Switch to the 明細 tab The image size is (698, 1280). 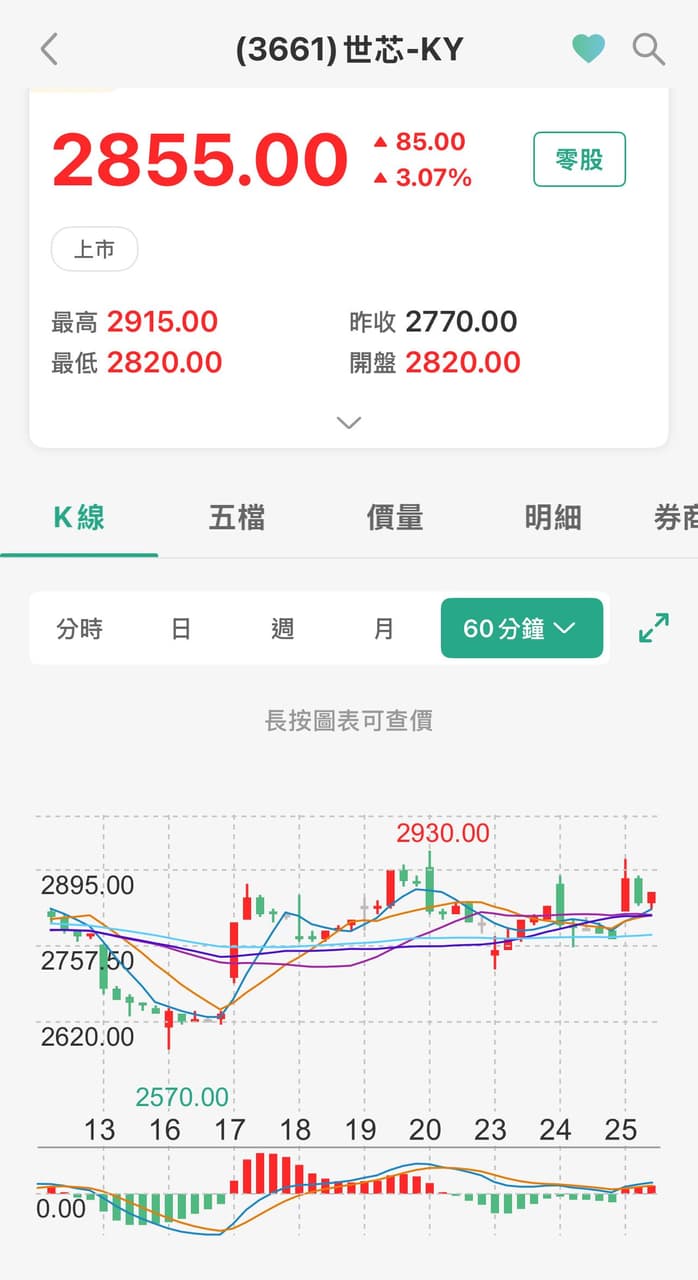[x=553, y=517]
